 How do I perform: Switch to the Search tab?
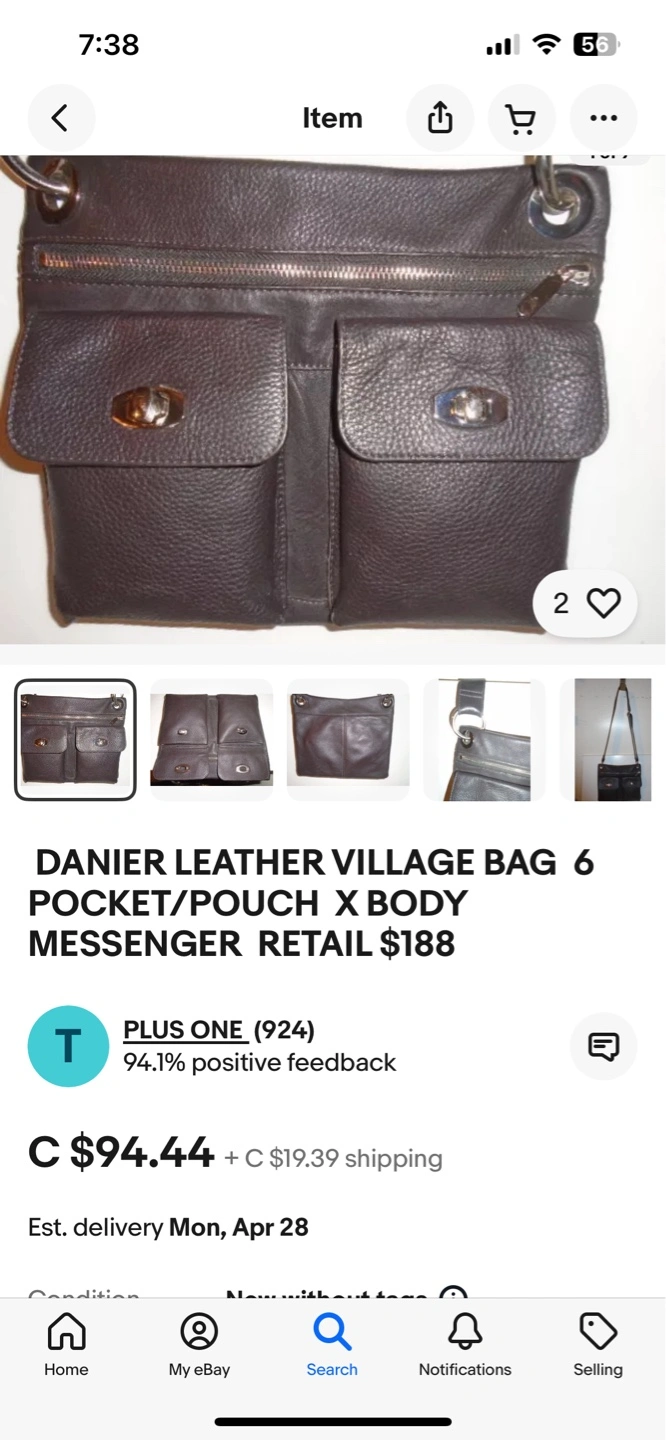tap(332, 1344)
